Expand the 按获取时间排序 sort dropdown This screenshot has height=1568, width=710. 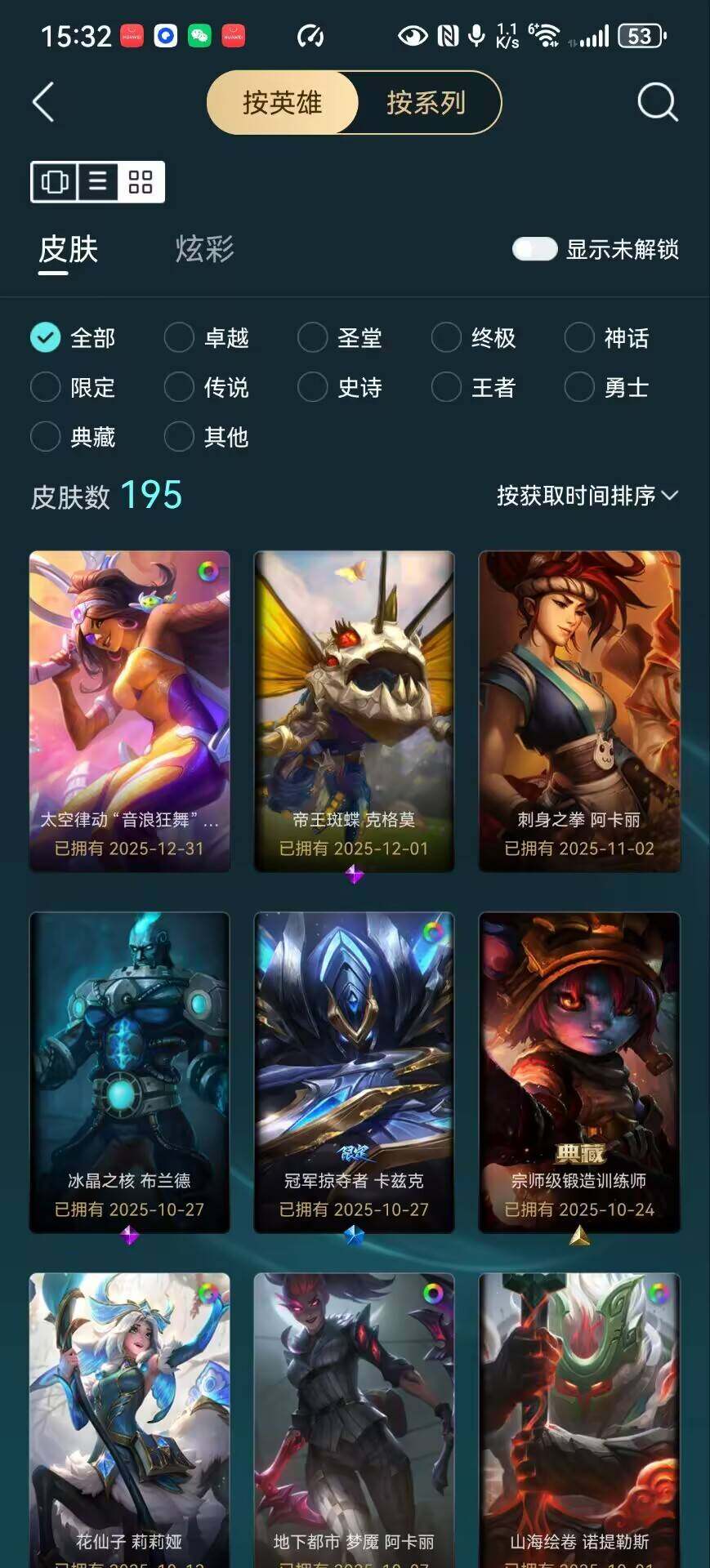pyautogui.click(x=587, y=496)
